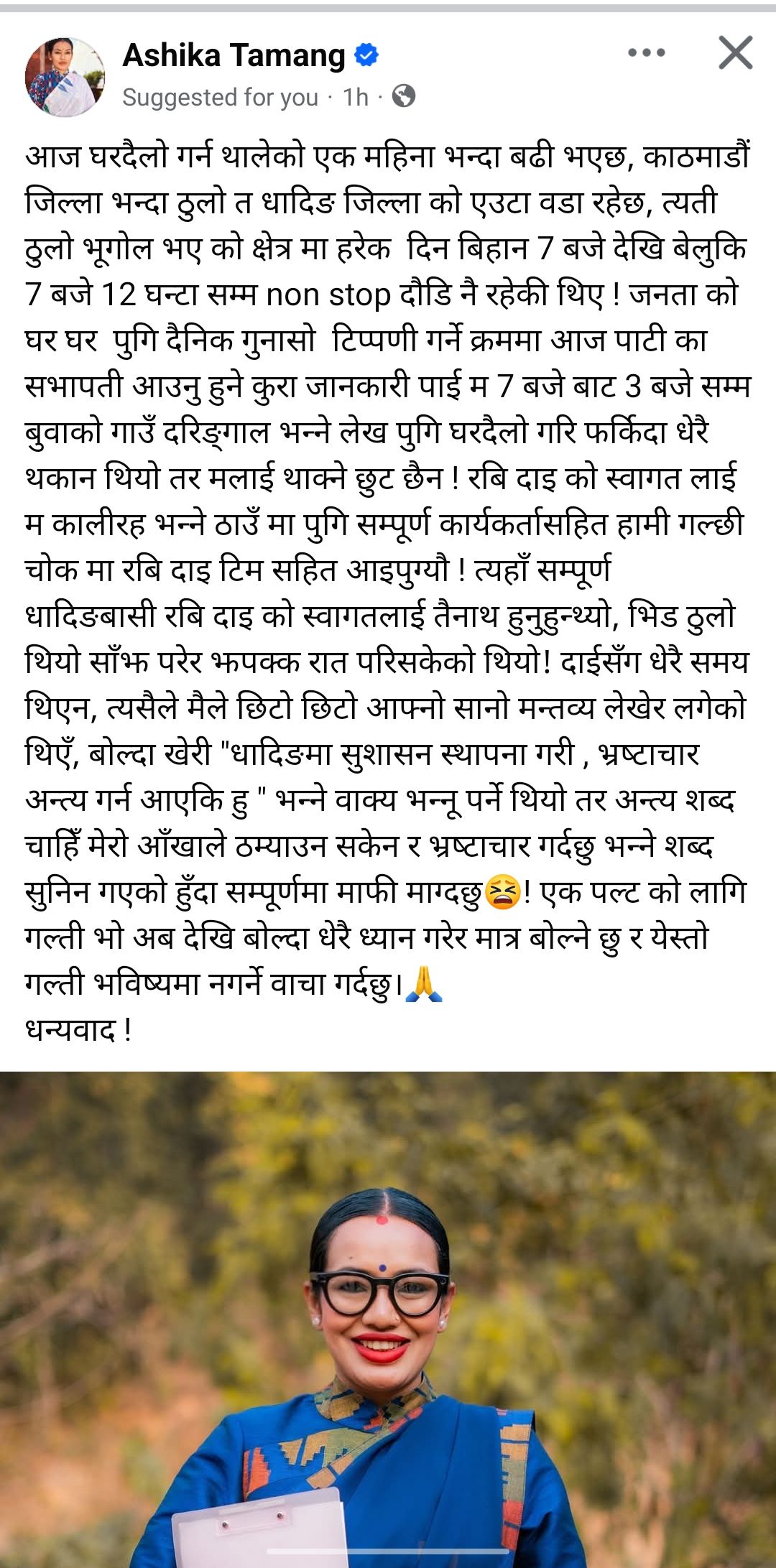Open Ashika Tamang's profile picture

click(65, 75)
